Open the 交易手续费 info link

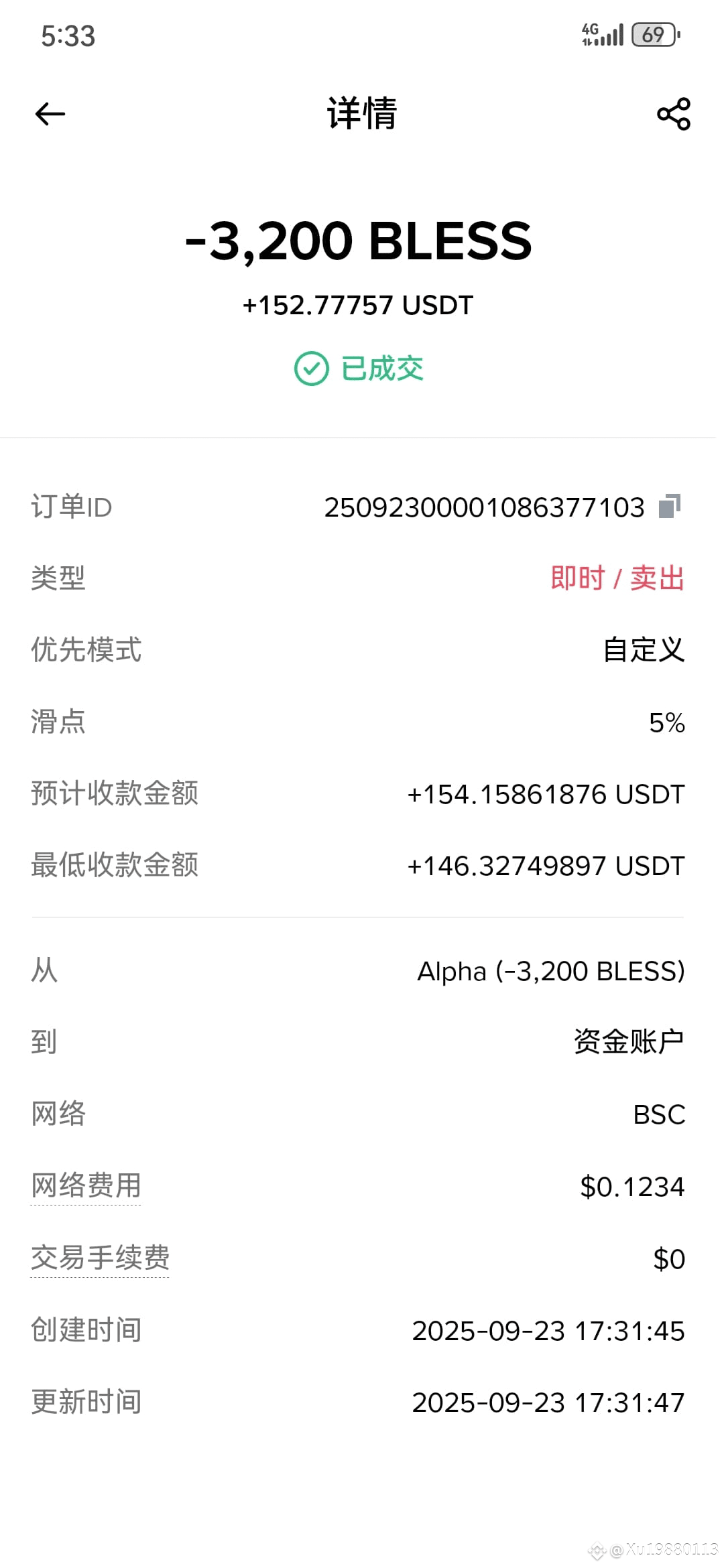click(x=100, y=1258)
